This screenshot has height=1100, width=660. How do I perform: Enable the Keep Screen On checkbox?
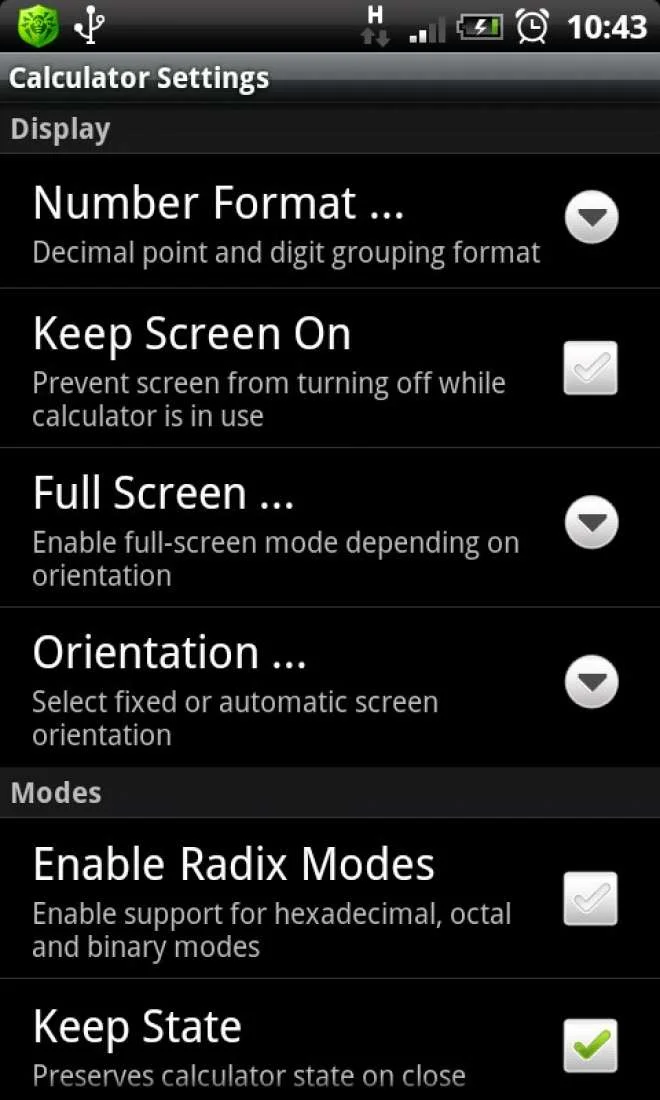tap(590, 368)
